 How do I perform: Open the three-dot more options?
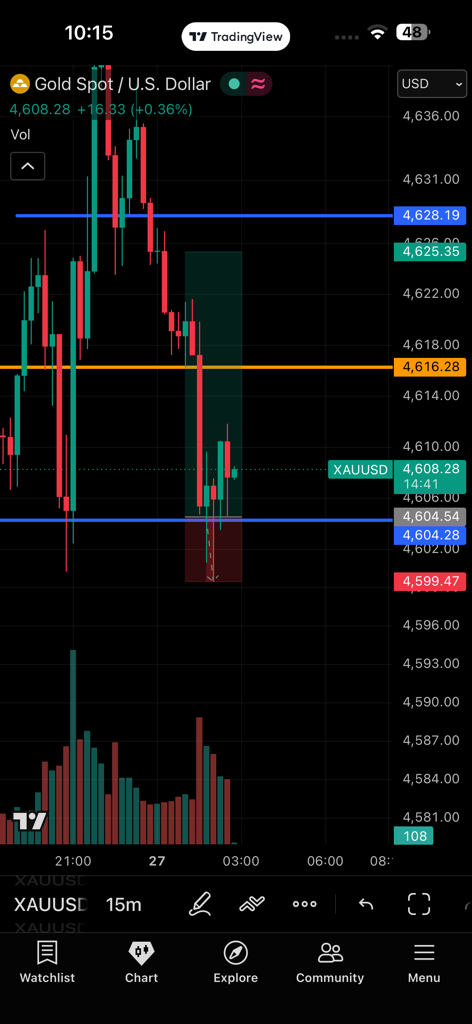pyautogui.click(x=304, y=904)
